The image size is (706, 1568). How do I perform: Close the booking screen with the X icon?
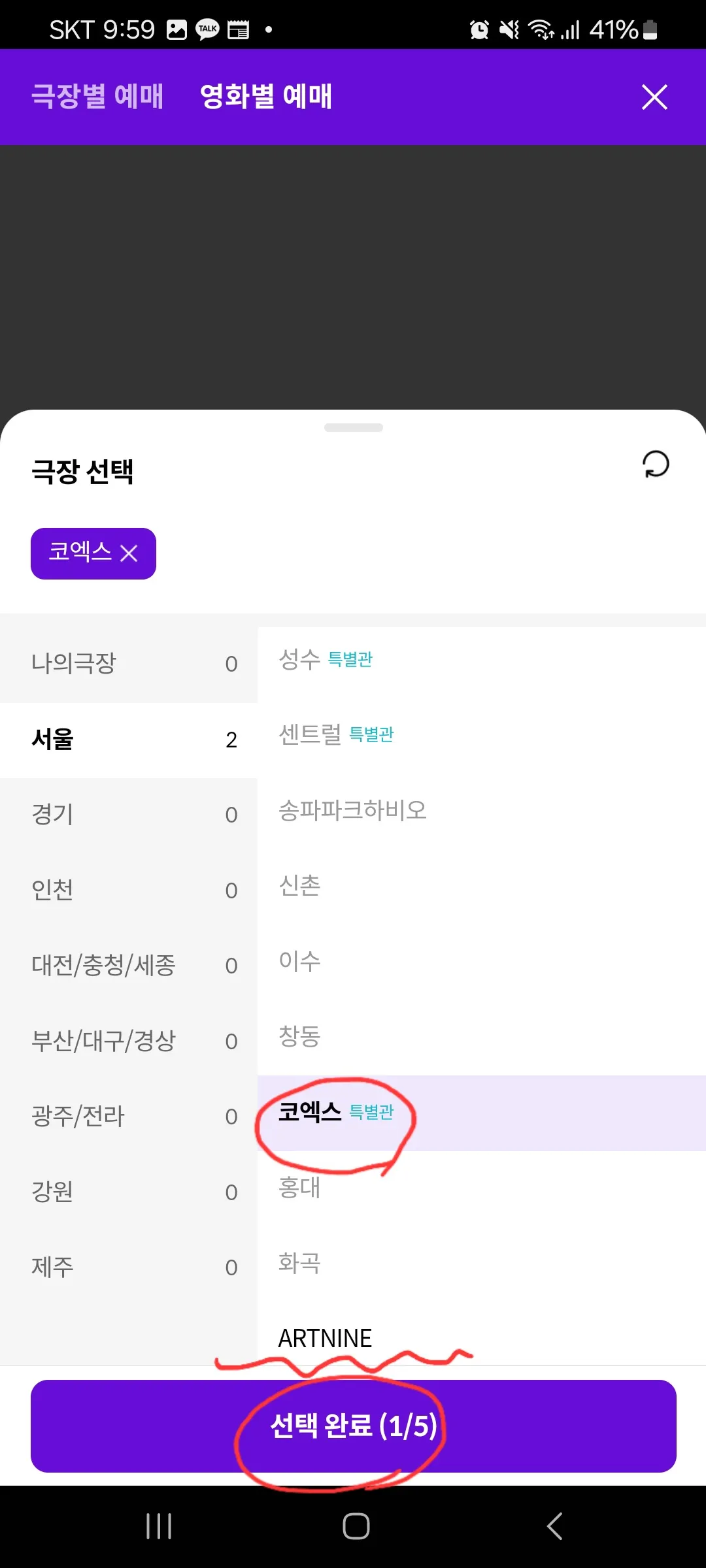(x=654, y=97)
